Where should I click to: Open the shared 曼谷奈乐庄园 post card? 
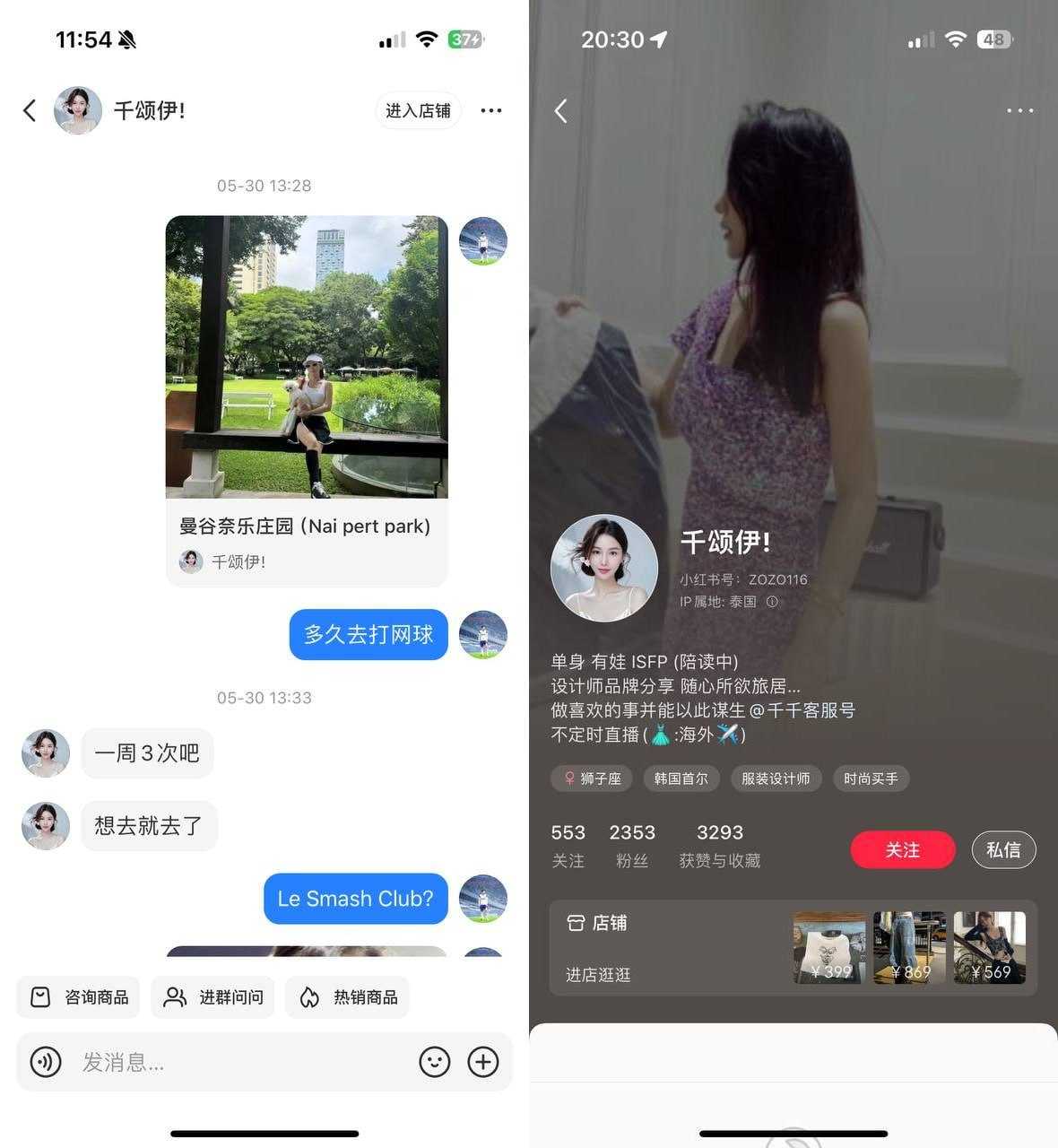point(306,401)
